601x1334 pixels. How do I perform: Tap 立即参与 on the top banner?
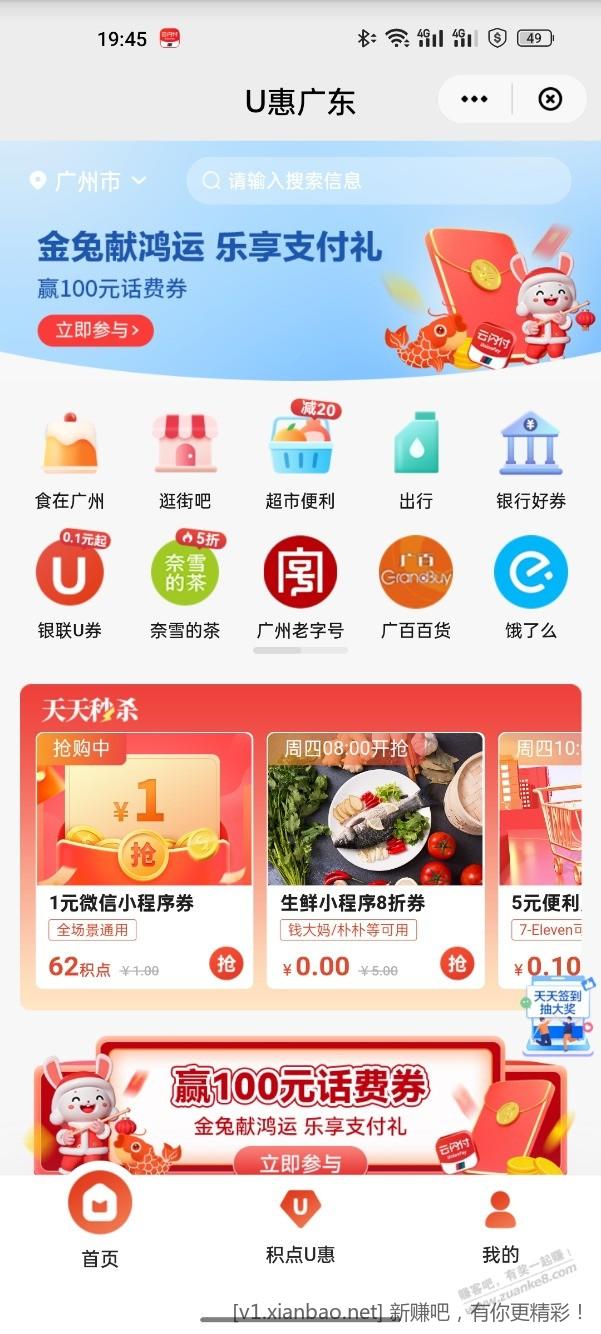click(96, 330)
